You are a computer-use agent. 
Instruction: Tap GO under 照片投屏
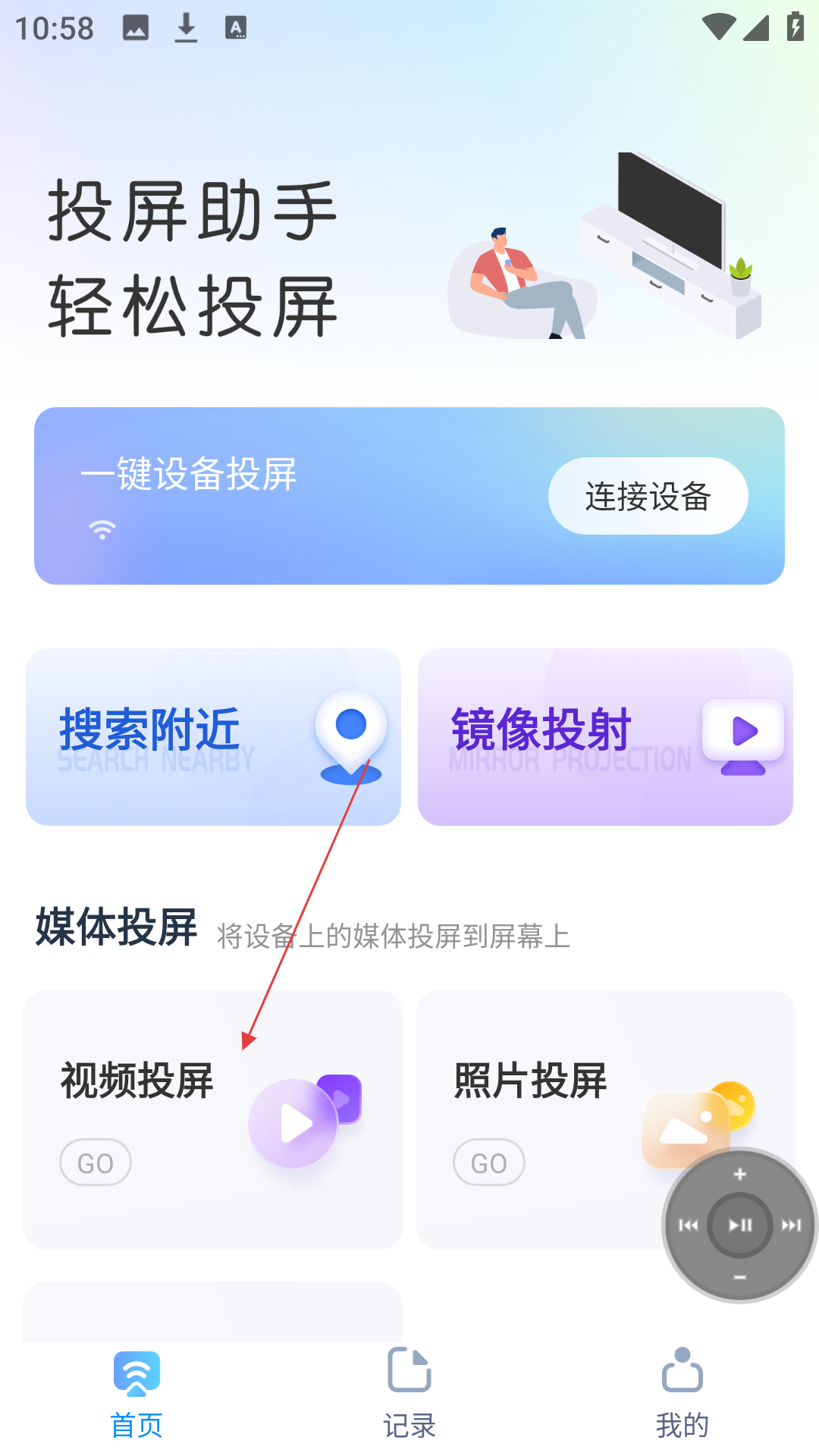tap(489, 1163)
